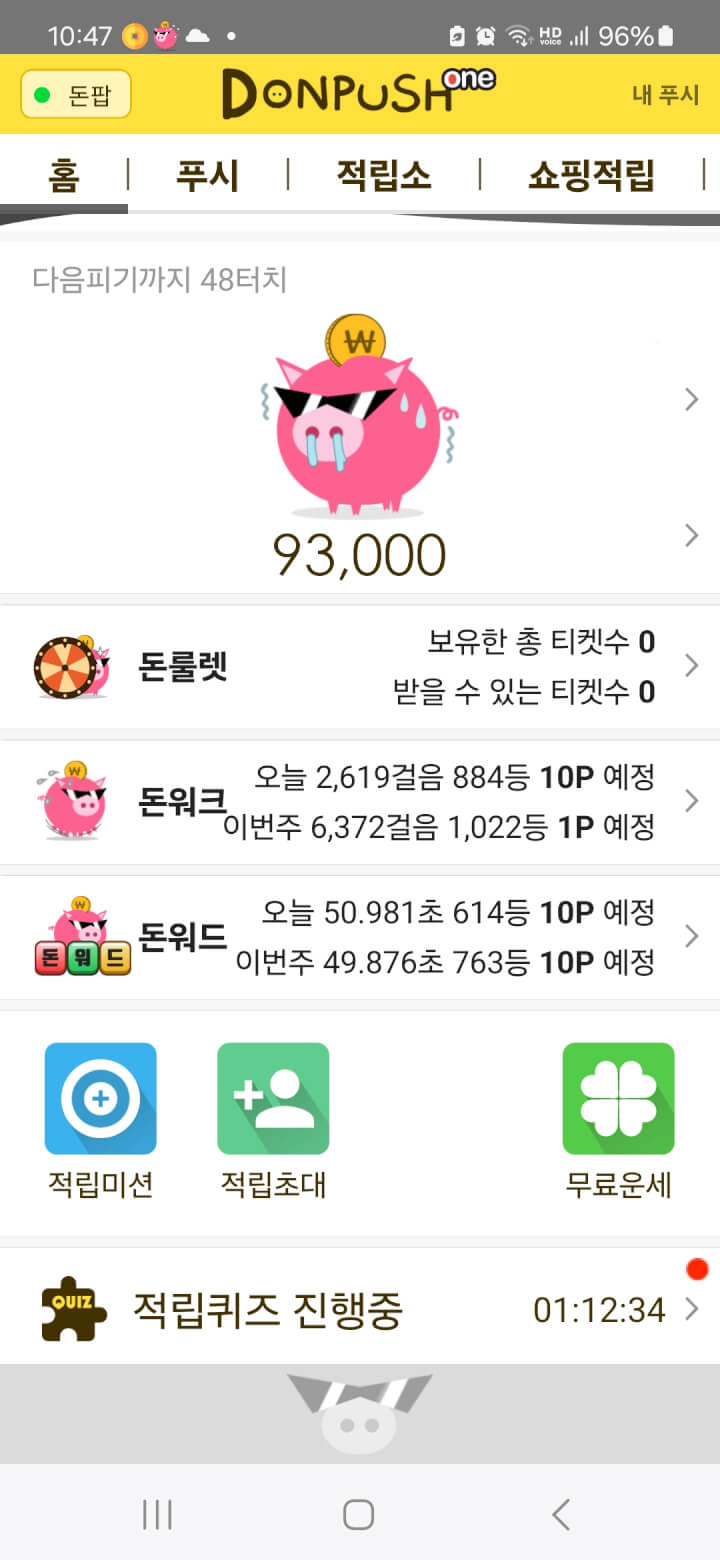Open 무료운세 clover shortcut
The image size is (720, 1560).
[618, 1118]
